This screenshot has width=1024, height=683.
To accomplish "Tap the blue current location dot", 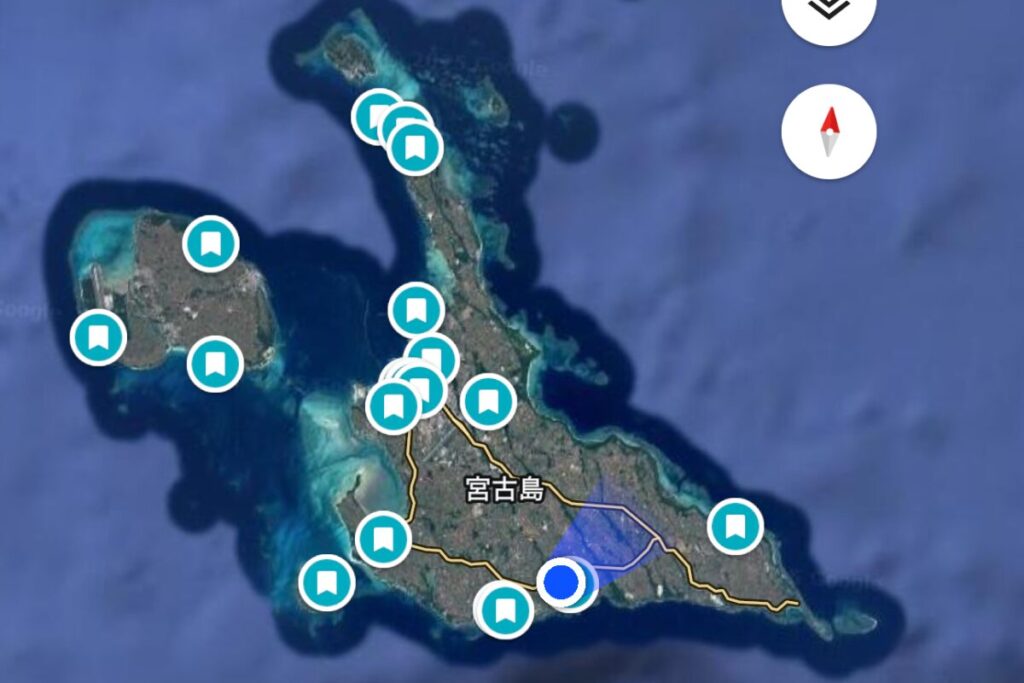I will (x=562, y=580).
